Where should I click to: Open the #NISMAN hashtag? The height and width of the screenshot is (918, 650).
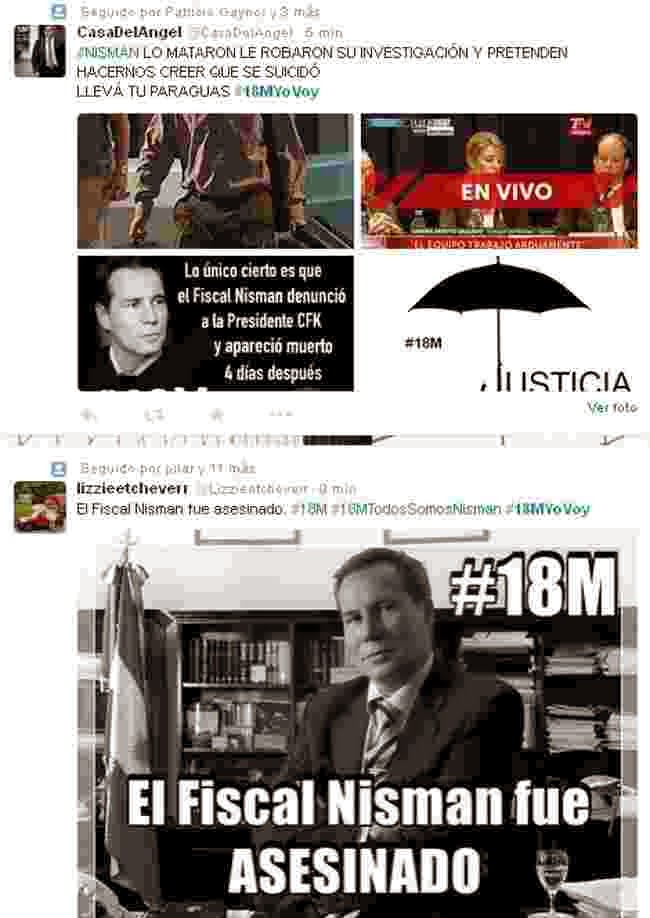108,51
